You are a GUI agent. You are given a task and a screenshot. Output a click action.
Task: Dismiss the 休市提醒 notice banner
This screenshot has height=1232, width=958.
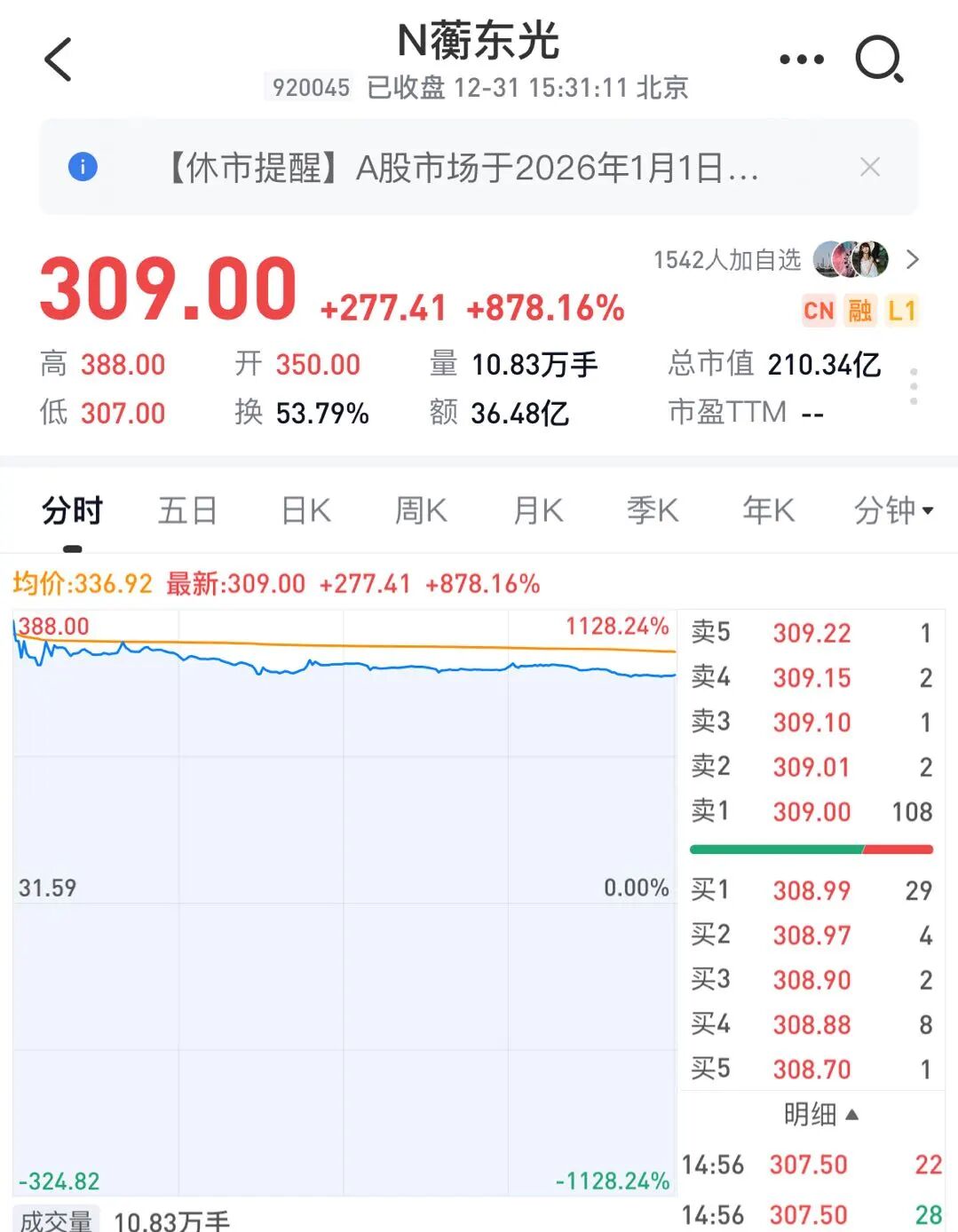[870, 167]
